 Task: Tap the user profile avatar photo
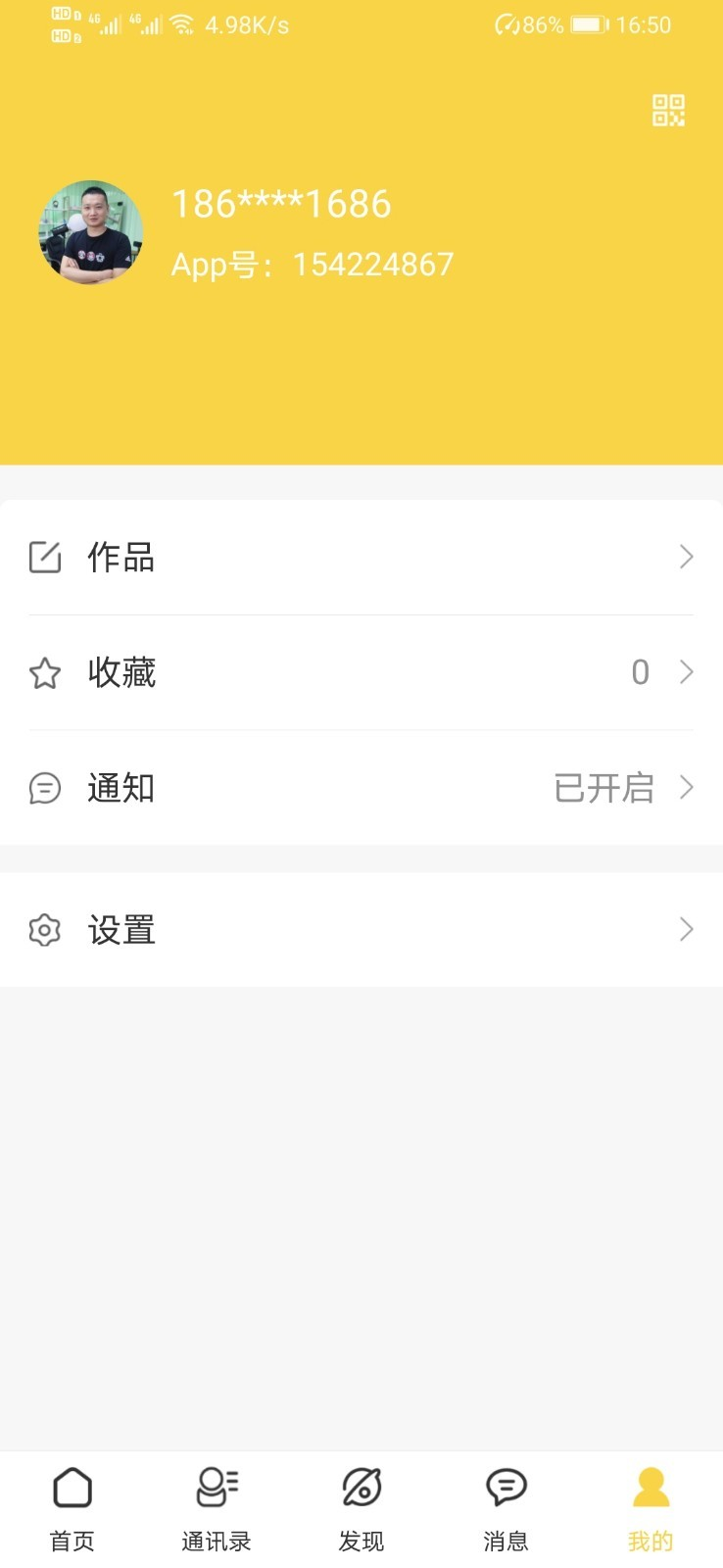90,231
